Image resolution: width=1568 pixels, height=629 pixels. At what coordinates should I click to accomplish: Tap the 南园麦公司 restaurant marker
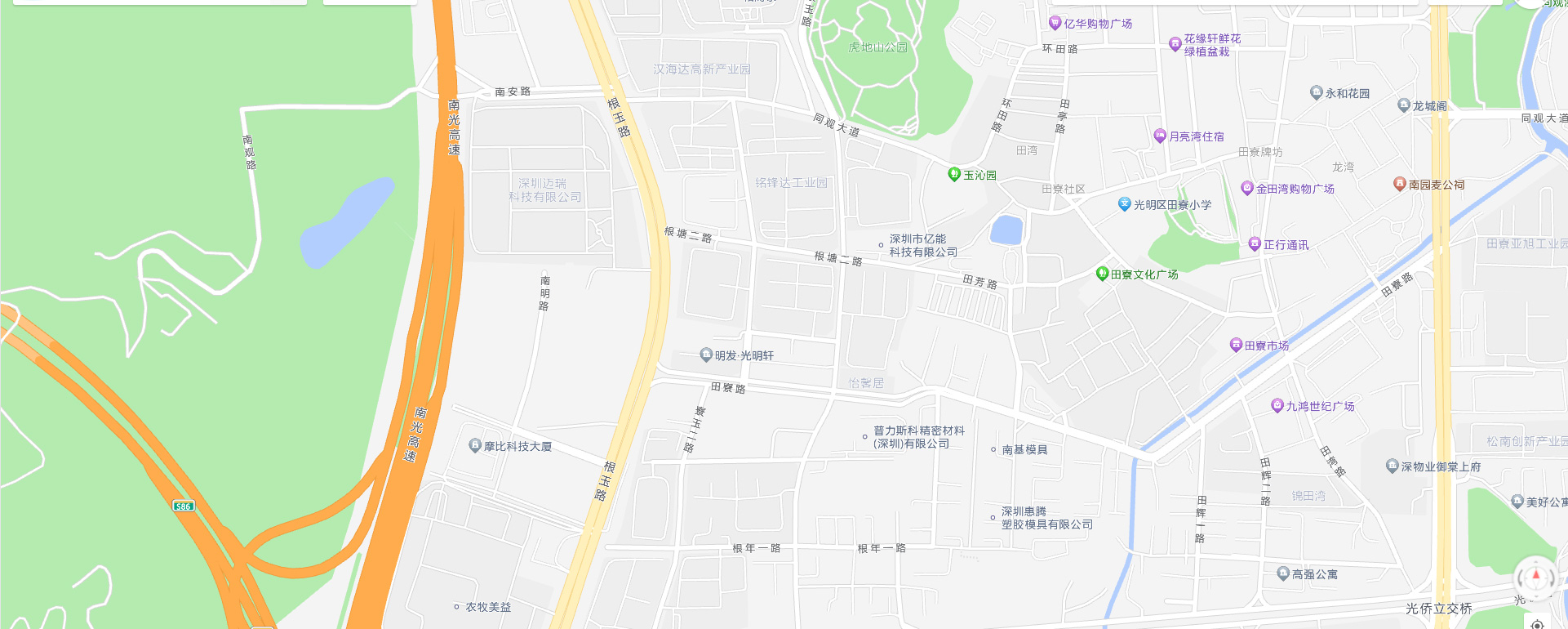1399,184
